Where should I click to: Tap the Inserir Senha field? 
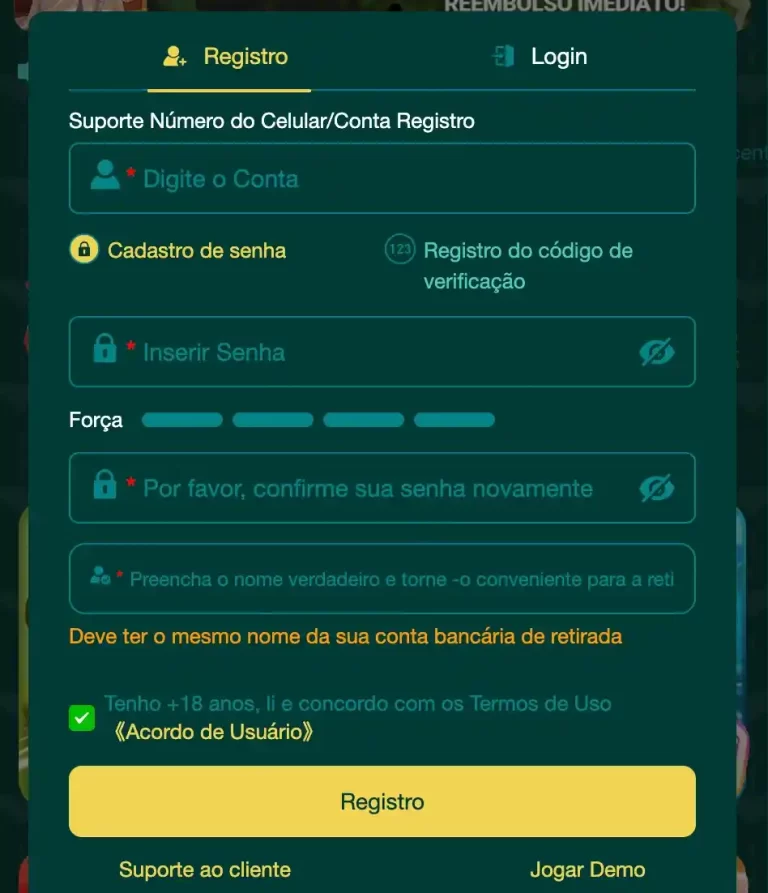[x=380, y=352]
